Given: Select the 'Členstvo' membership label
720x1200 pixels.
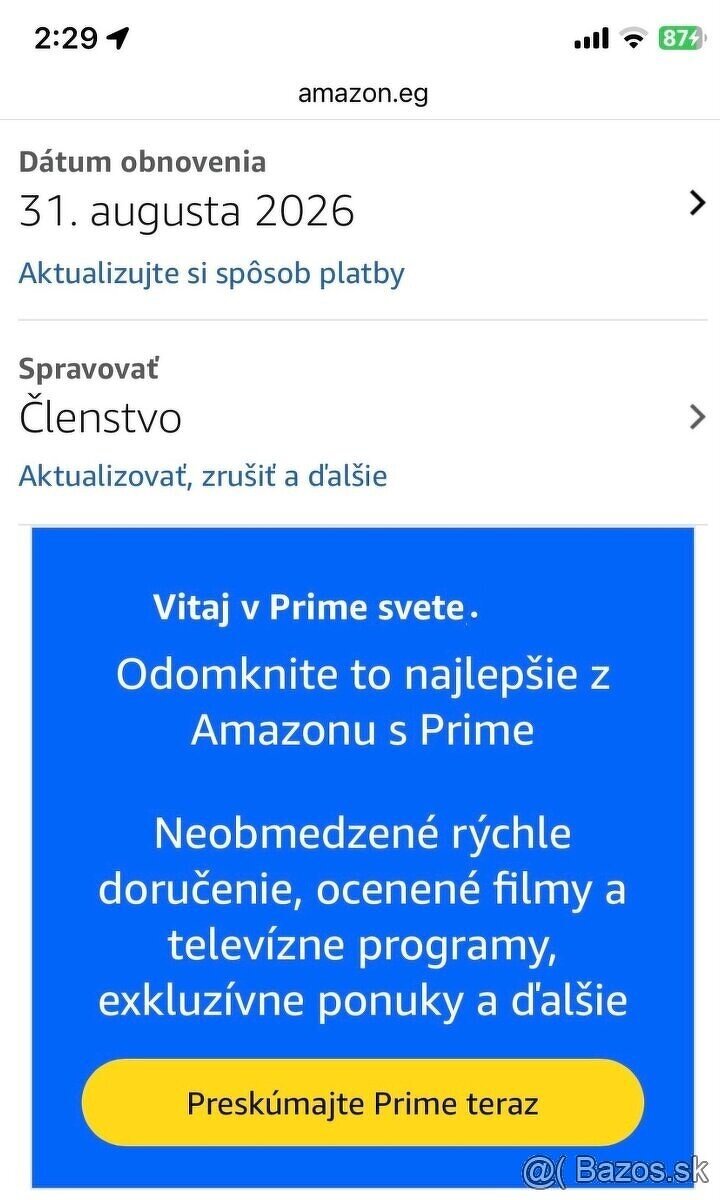Looking at the screenshot, I should click(x=100, y=418).
